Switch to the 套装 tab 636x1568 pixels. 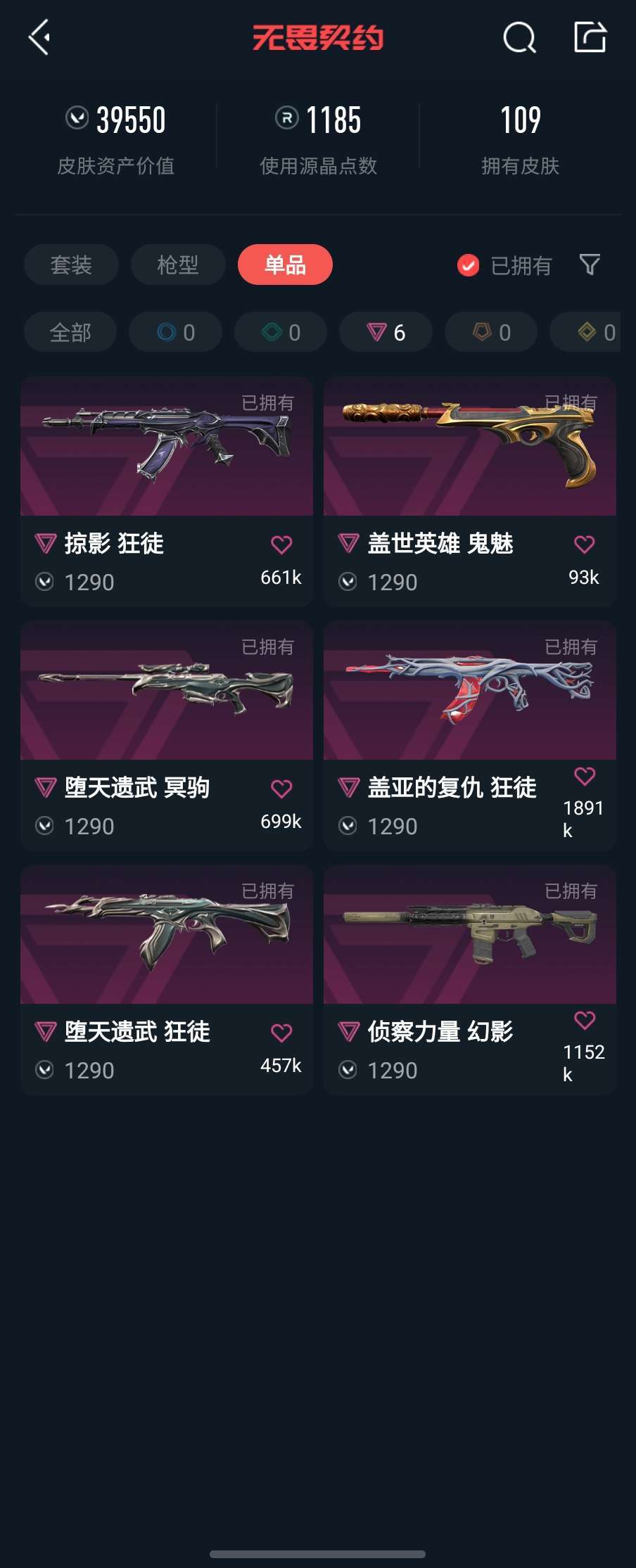[71, 264]
